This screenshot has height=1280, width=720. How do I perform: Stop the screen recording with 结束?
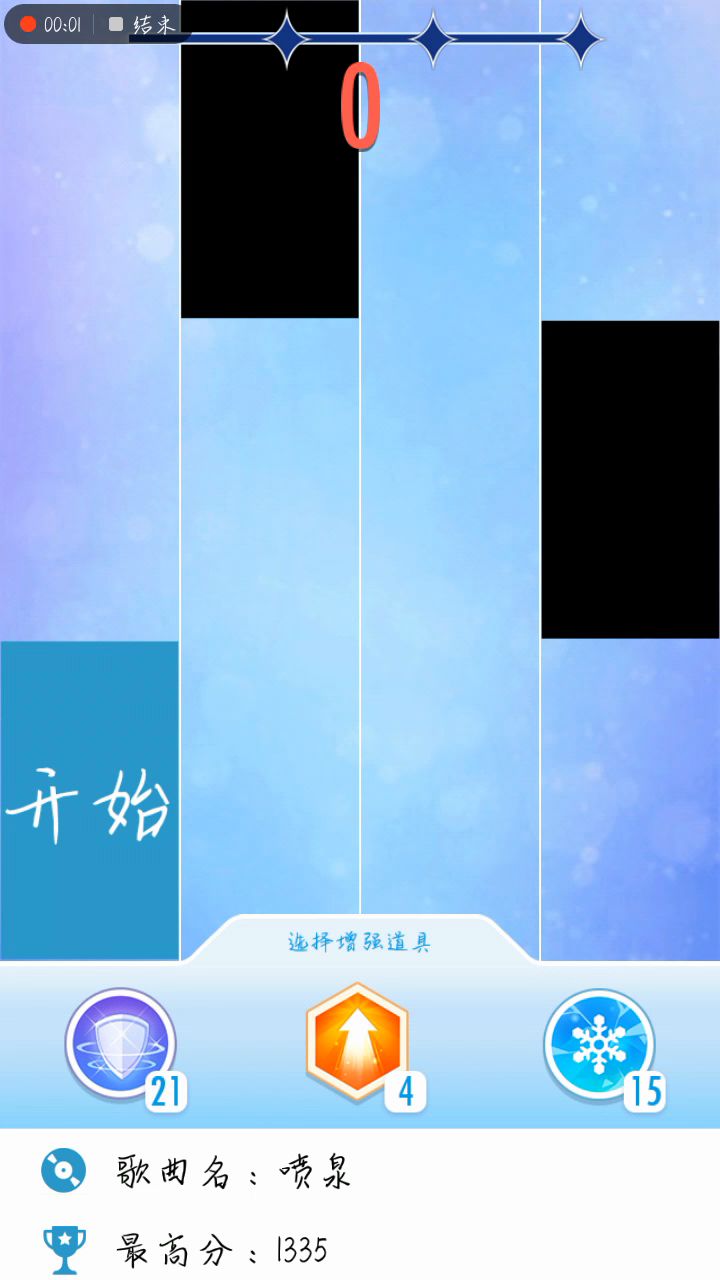click(x=142, y=24)
